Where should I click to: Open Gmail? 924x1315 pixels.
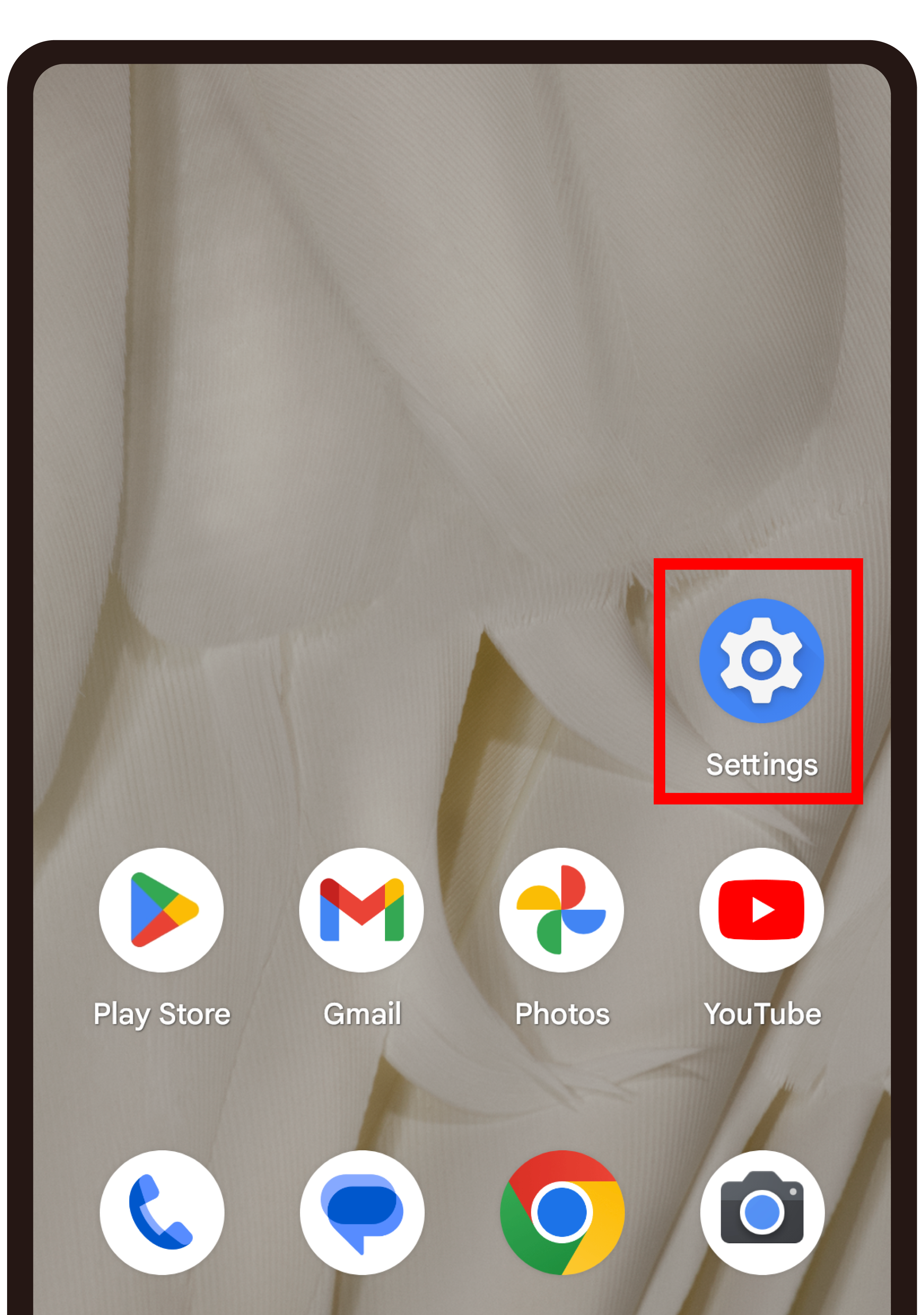pos(361,910)
